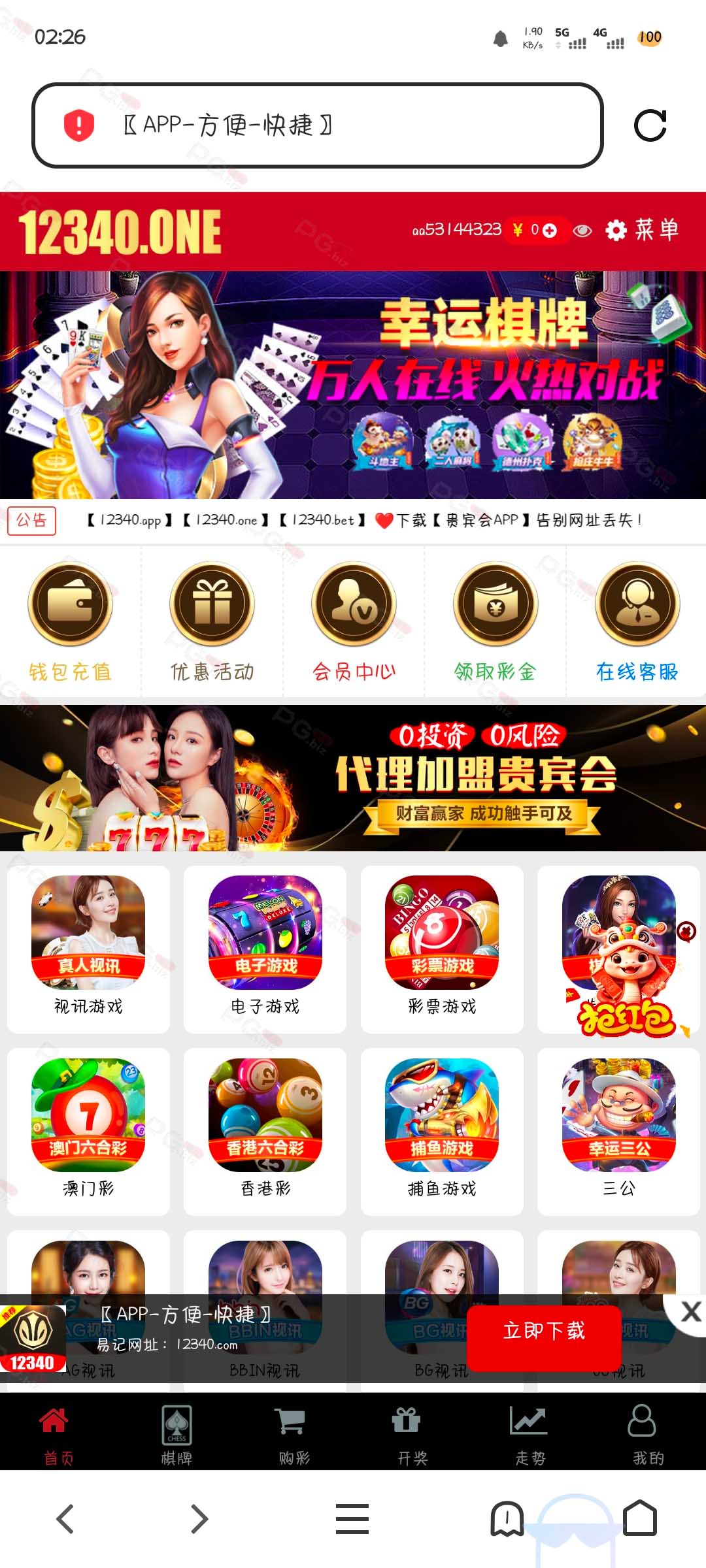Open 钱包充值 wallet recharge
Image resolution: width=706 pixels, height=1568 pixels.
point(70,622)
